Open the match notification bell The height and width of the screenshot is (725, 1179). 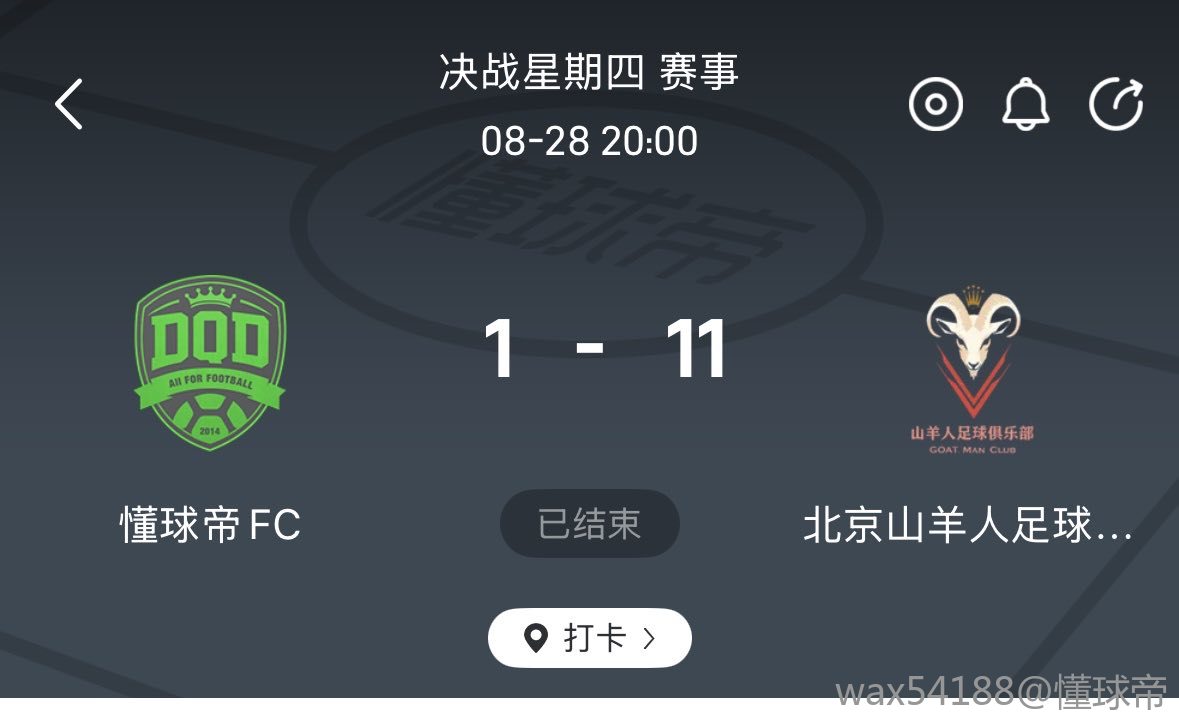(1025, 104)
